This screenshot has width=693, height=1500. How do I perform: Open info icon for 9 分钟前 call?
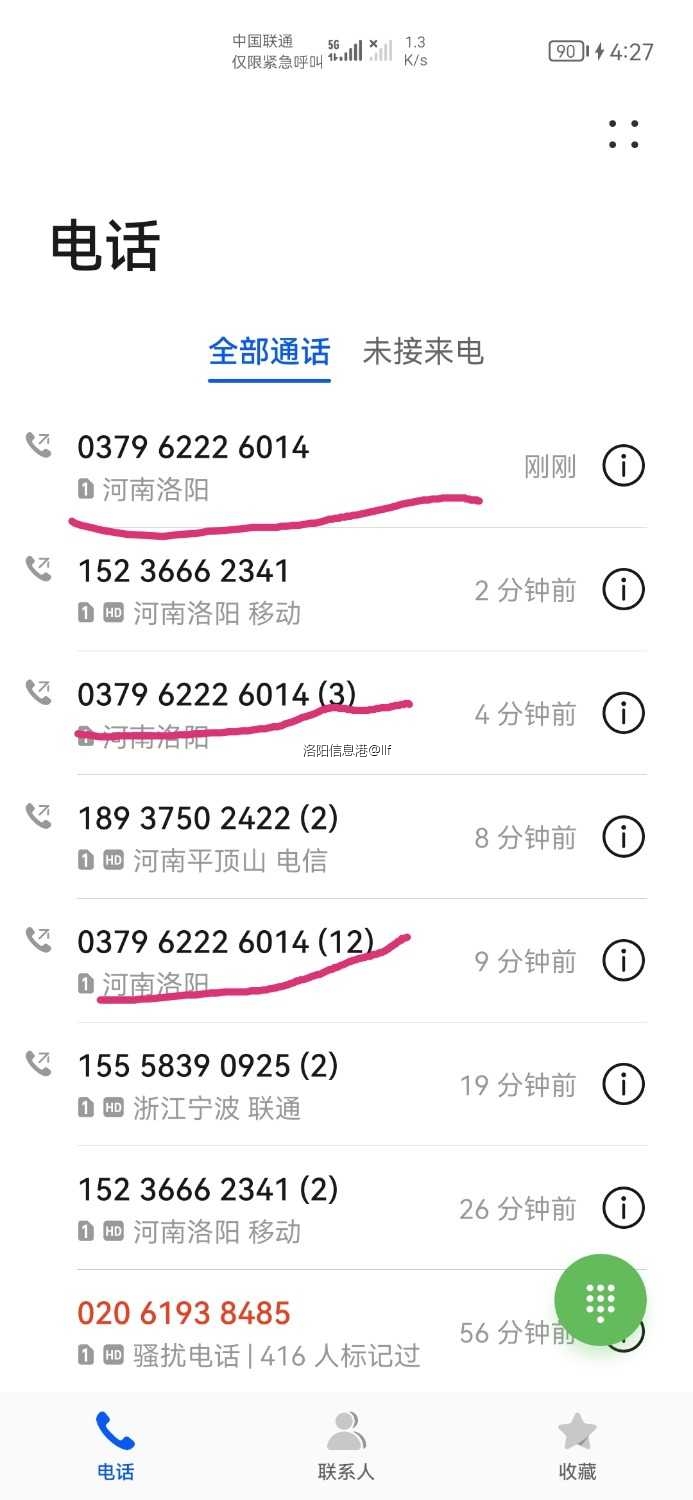click(623, 960)
